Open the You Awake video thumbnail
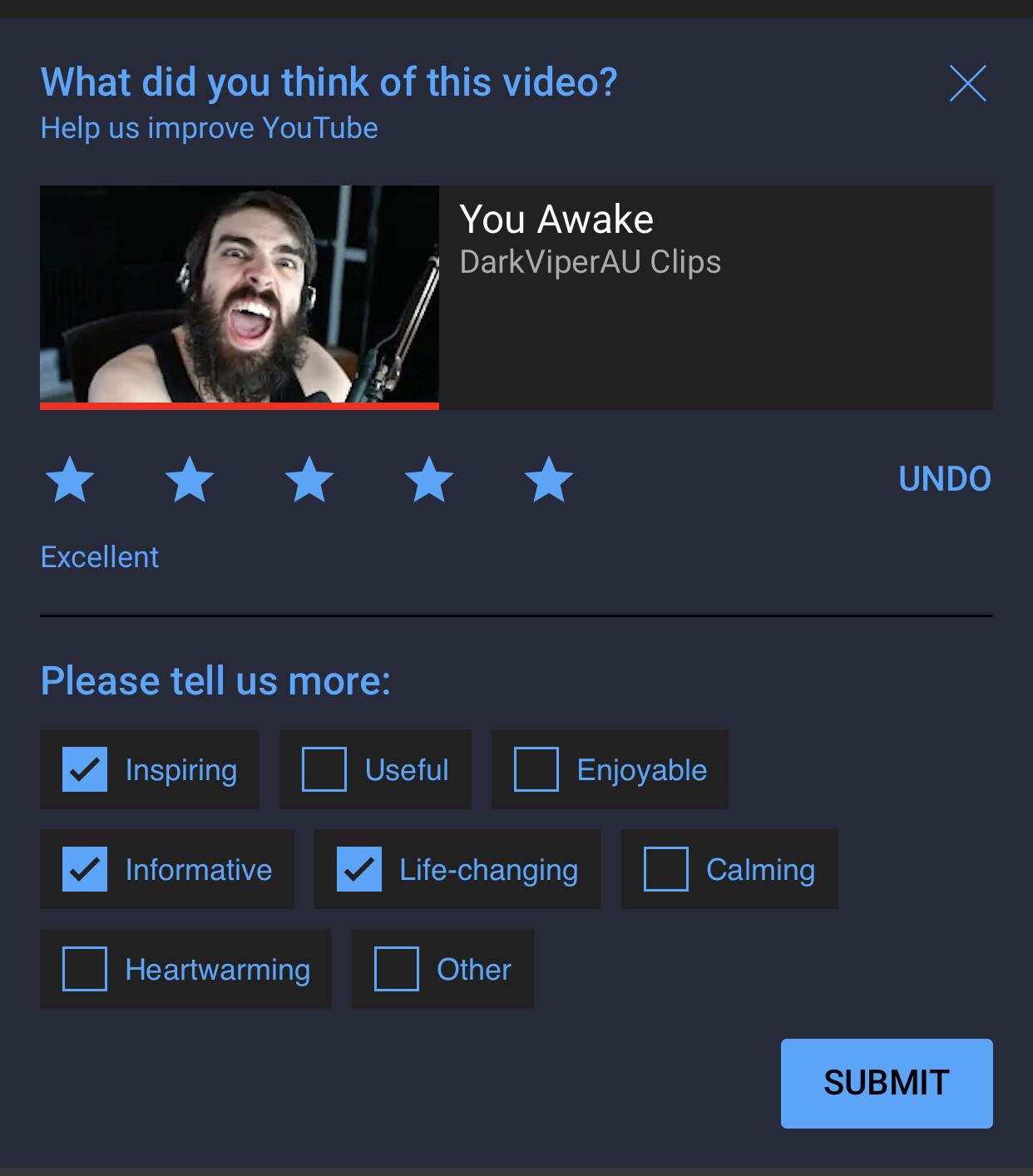 tap(240, 296)
